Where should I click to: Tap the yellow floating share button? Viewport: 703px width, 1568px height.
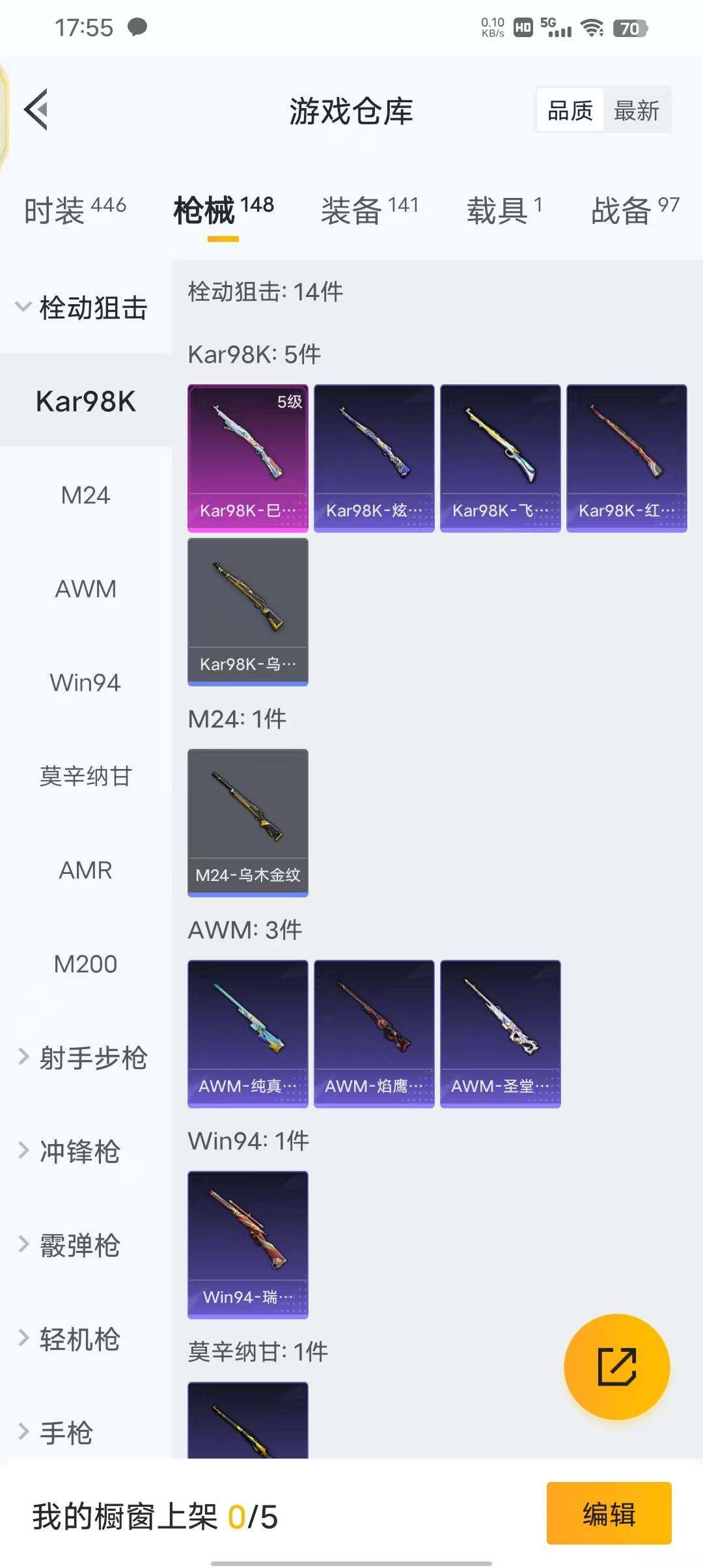[x=616, y=1367]
